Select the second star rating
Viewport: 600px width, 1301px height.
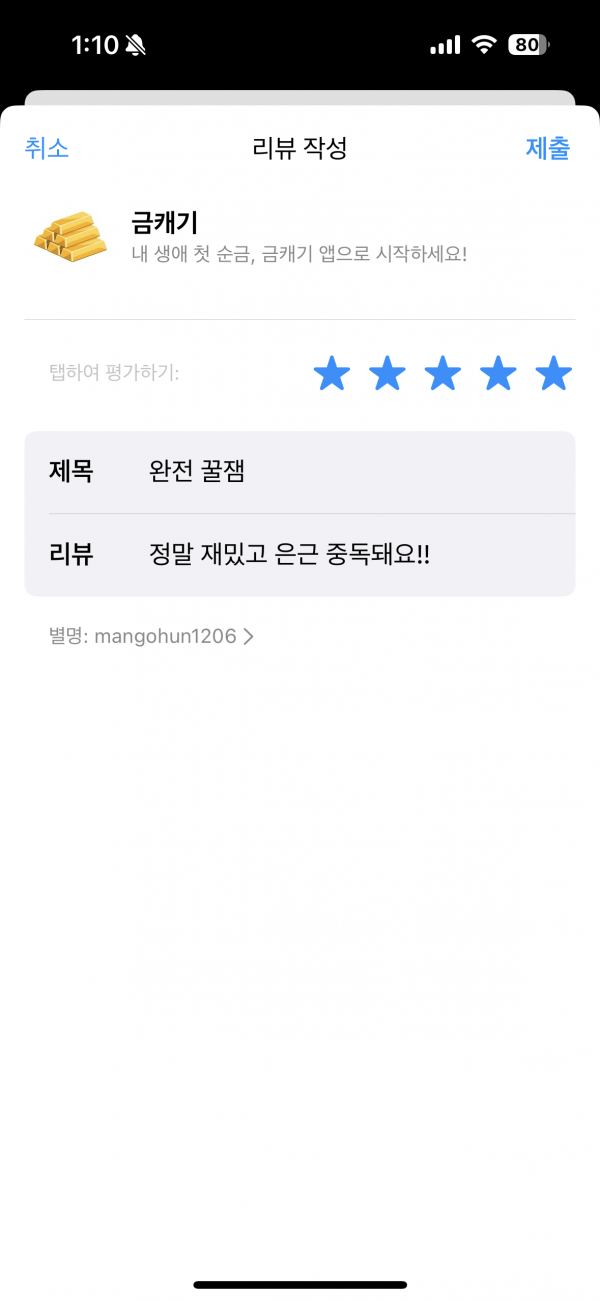click(x=387, y=374)
